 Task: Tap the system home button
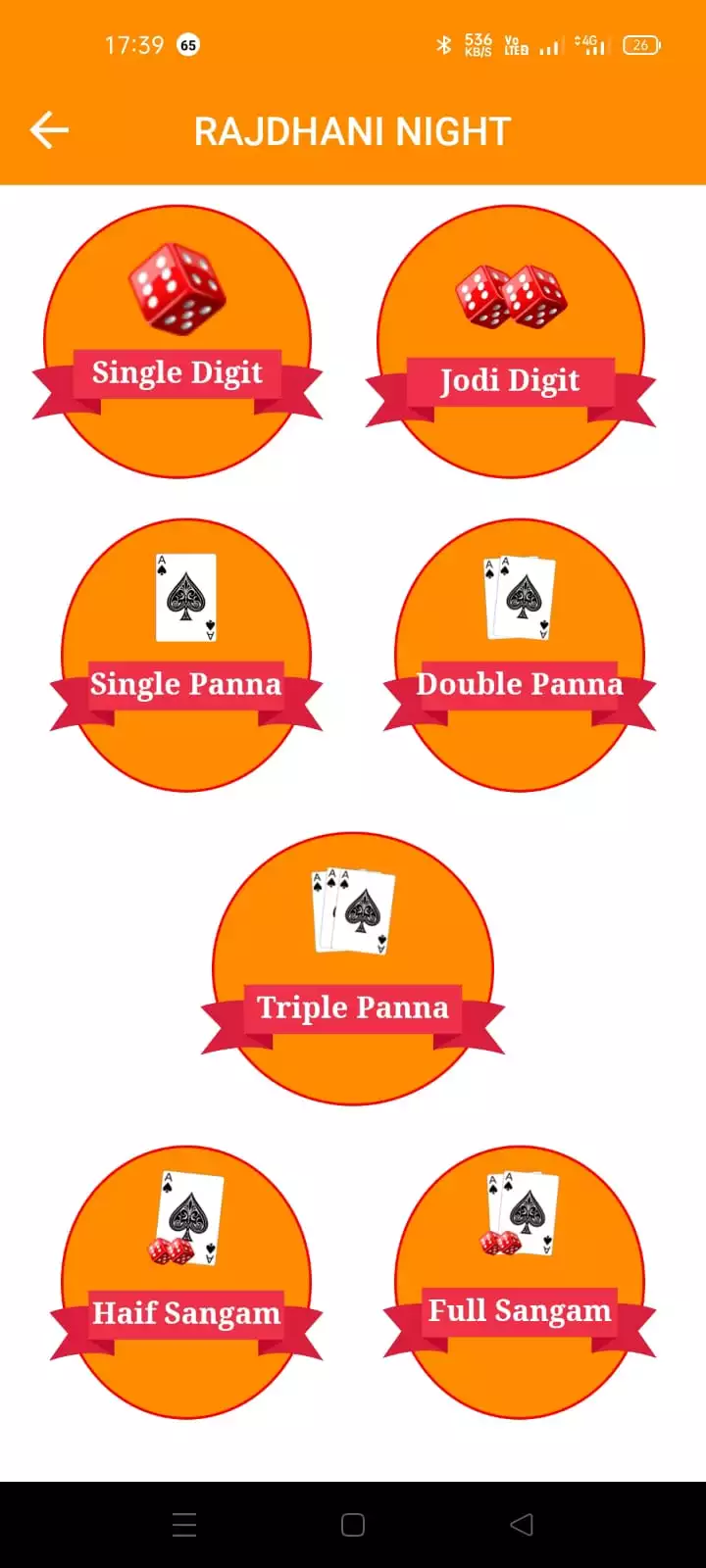(353, 1525)
